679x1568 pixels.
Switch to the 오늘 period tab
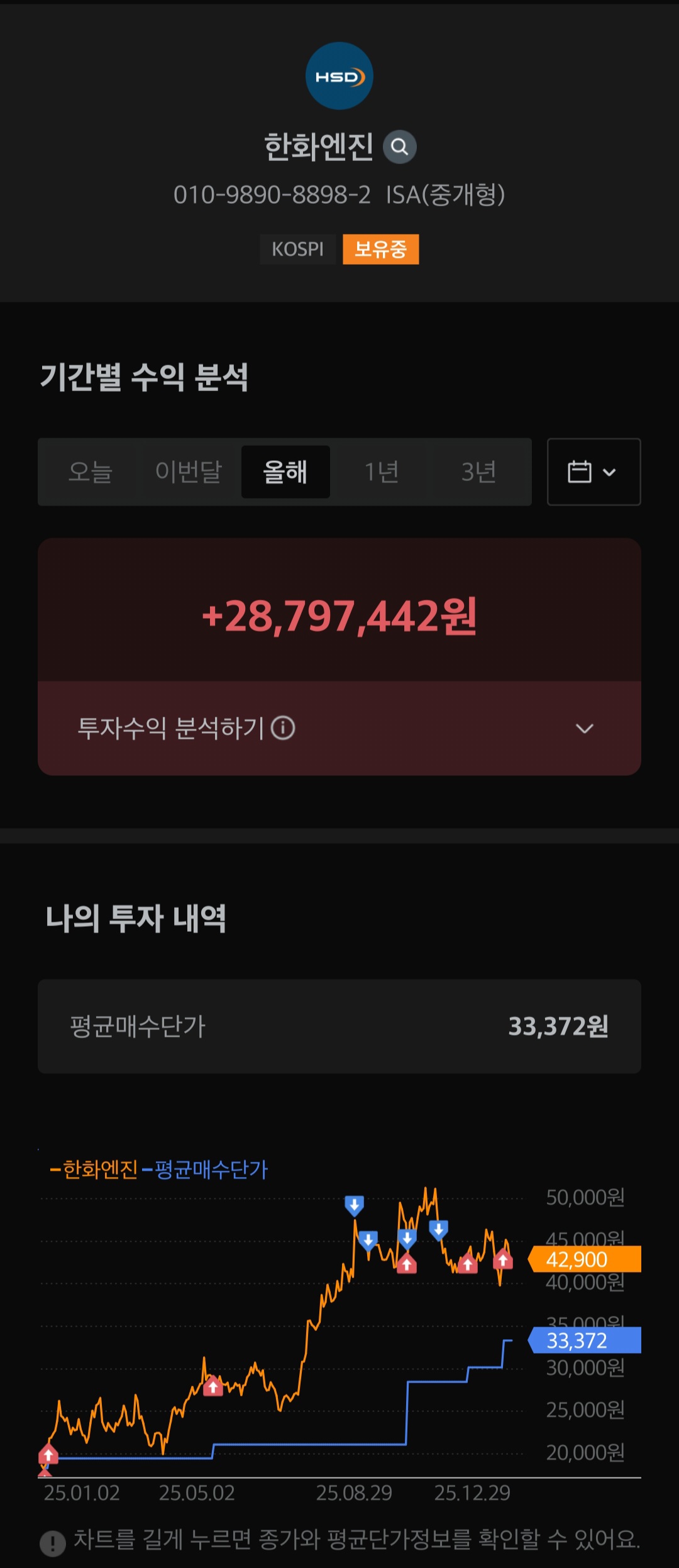point(90,472)
